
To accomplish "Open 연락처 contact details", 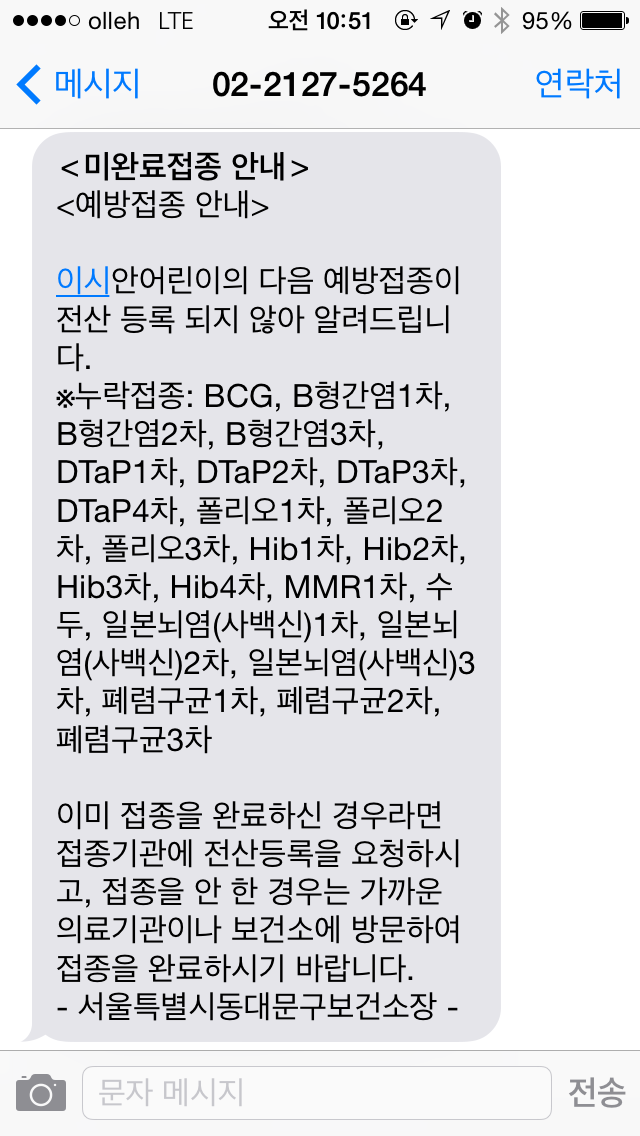I will point(578,84).
